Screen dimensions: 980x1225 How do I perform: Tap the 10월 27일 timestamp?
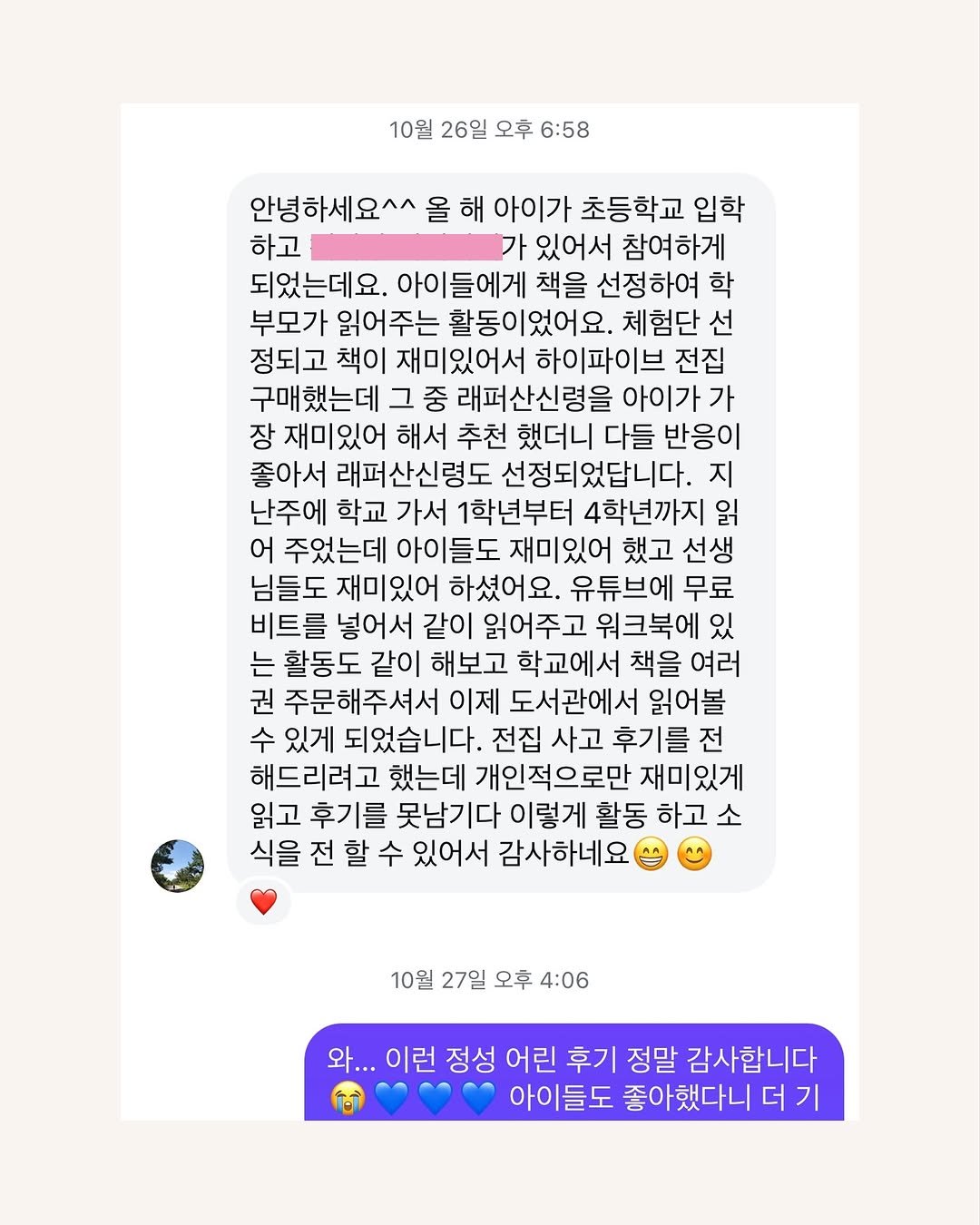click(x=488, y=980)
